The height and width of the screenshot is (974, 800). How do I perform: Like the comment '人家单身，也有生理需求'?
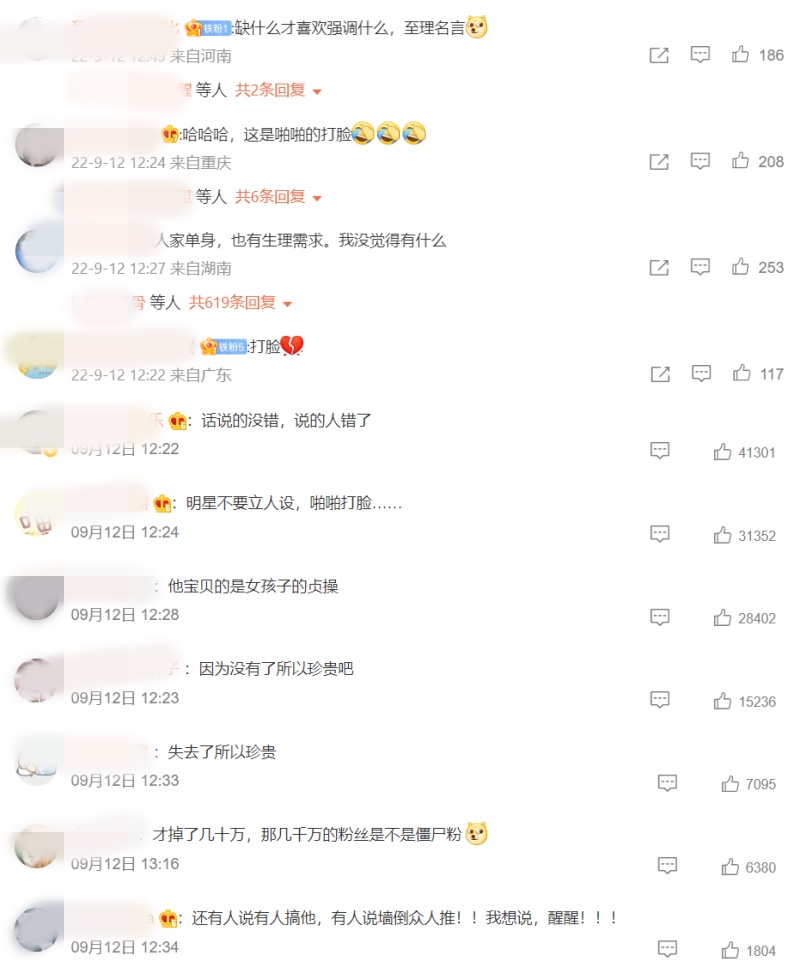point(741,267)
